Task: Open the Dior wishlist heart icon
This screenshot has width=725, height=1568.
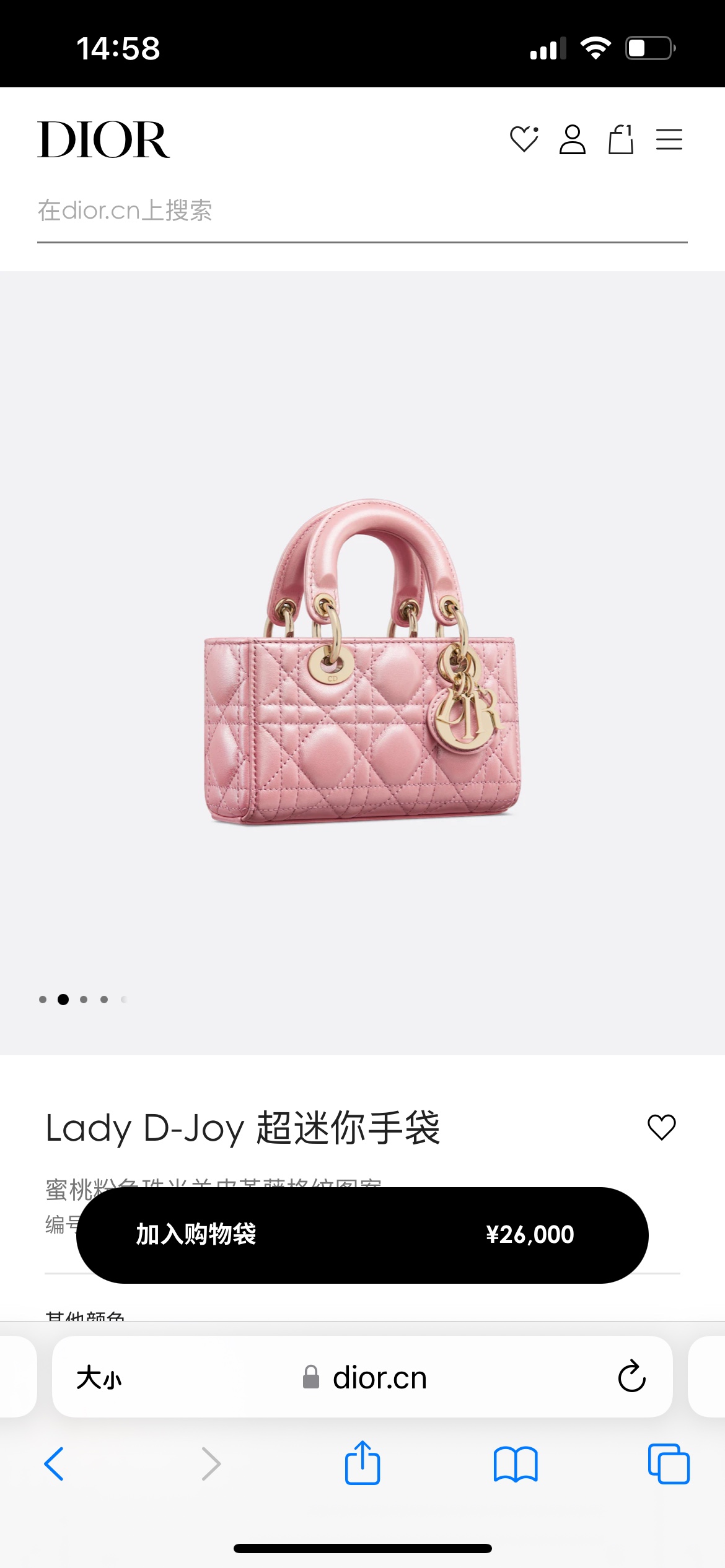Action: click(524, 139)
